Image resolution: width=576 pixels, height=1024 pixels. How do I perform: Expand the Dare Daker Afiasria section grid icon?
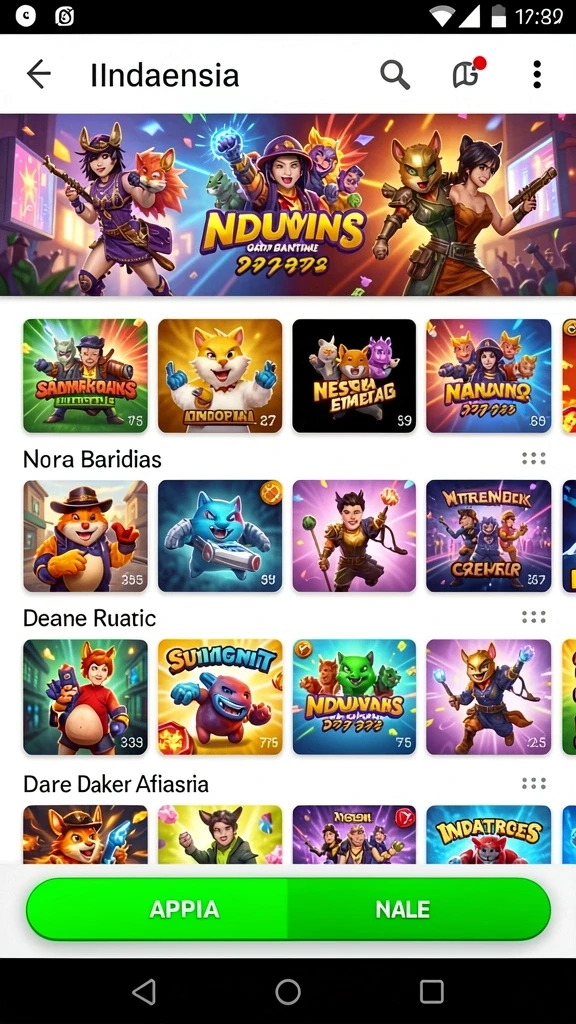534,783
